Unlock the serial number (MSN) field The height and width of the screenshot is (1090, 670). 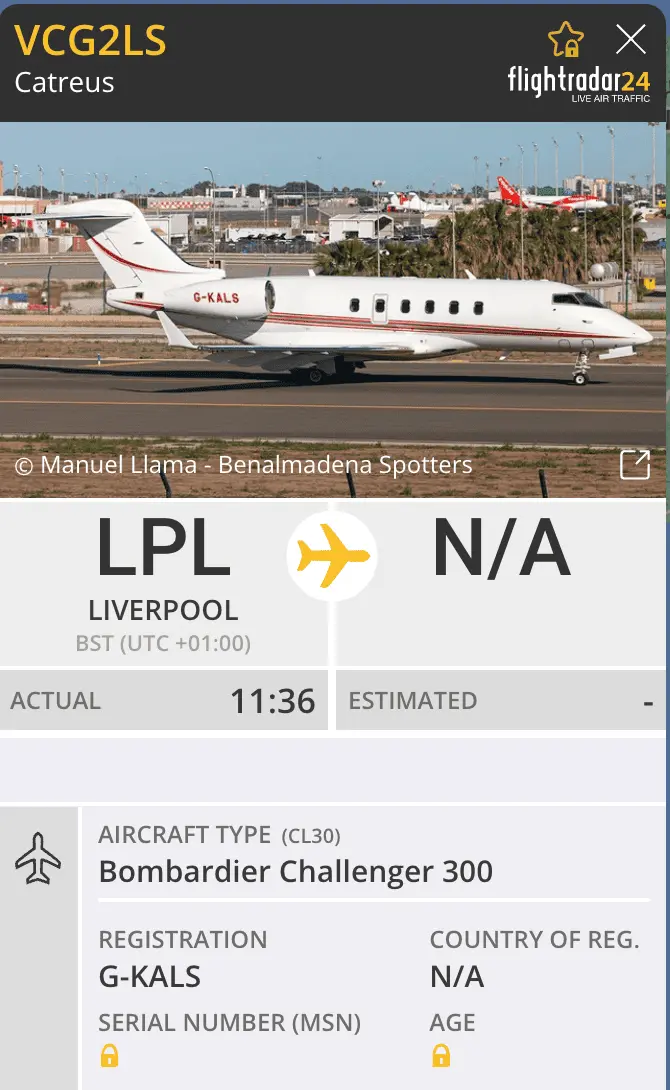click(x=109, y=1055)
